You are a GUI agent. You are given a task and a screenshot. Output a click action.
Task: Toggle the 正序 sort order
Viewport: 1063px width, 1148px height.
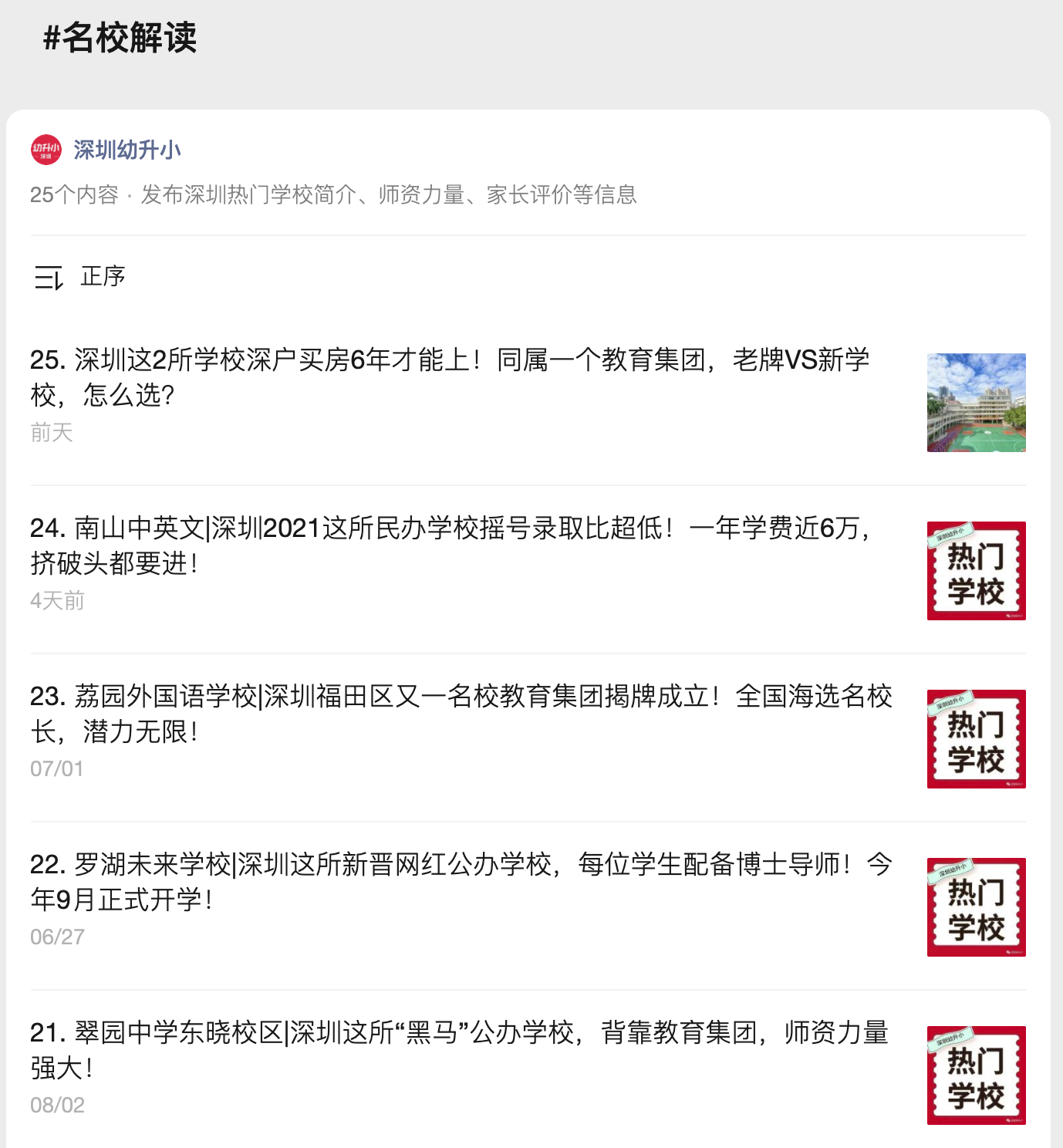(x=103, y=276)
